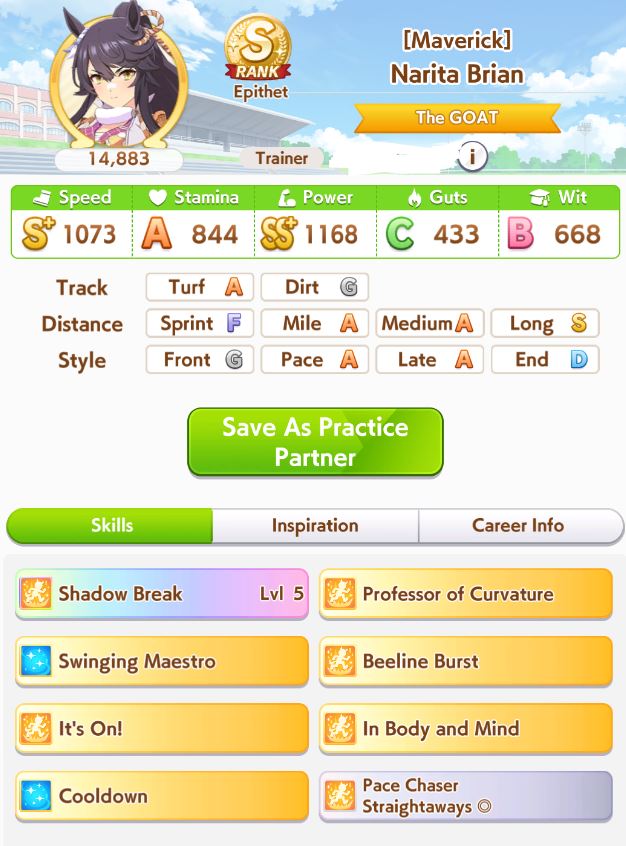This screenshot has width=626, height=846.
Task: Switch to the Inspiration tab
Action: 315,526
